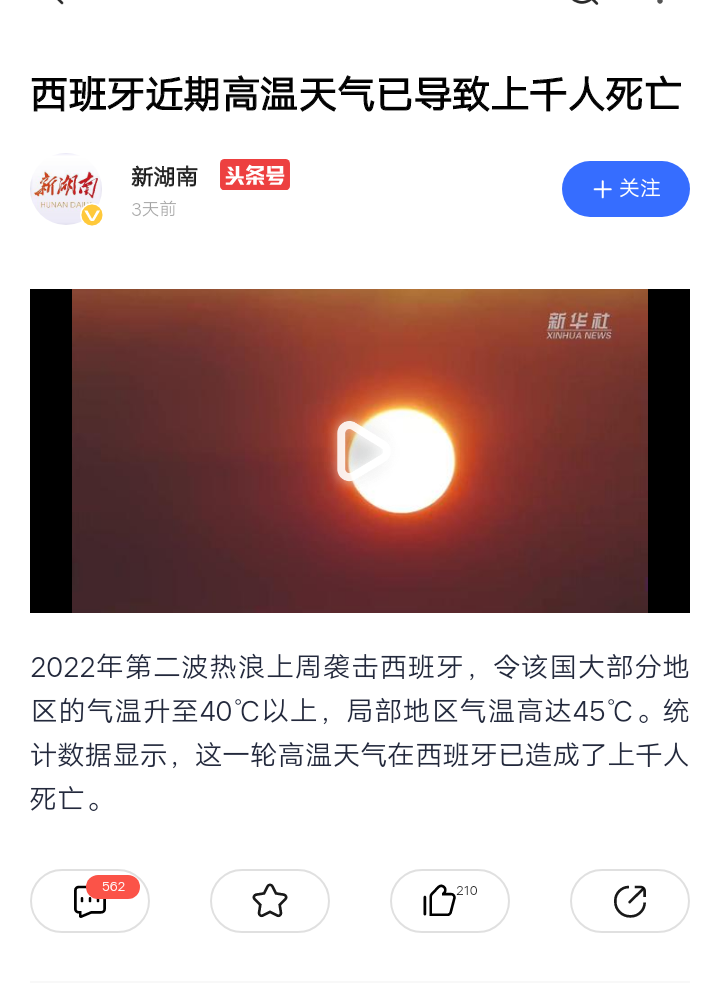The image size is (719, 1001).
Task: Follow the 新湖南 account
Action: click(625, 189)
